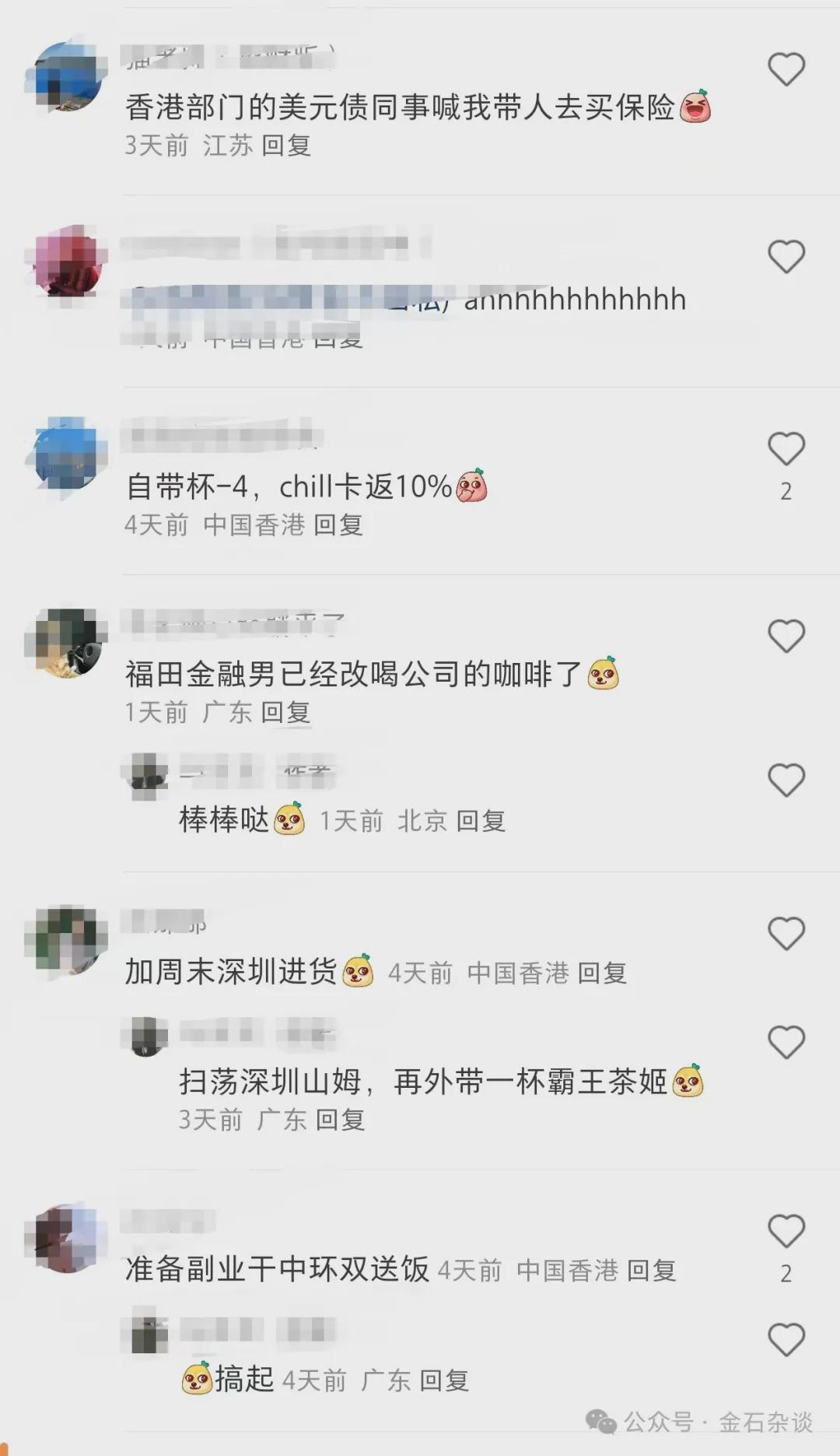Screen dimensions: 840x1456
Task: Reply to the 扫荡深圳山姆 comment
Action: coord(341,1120)
